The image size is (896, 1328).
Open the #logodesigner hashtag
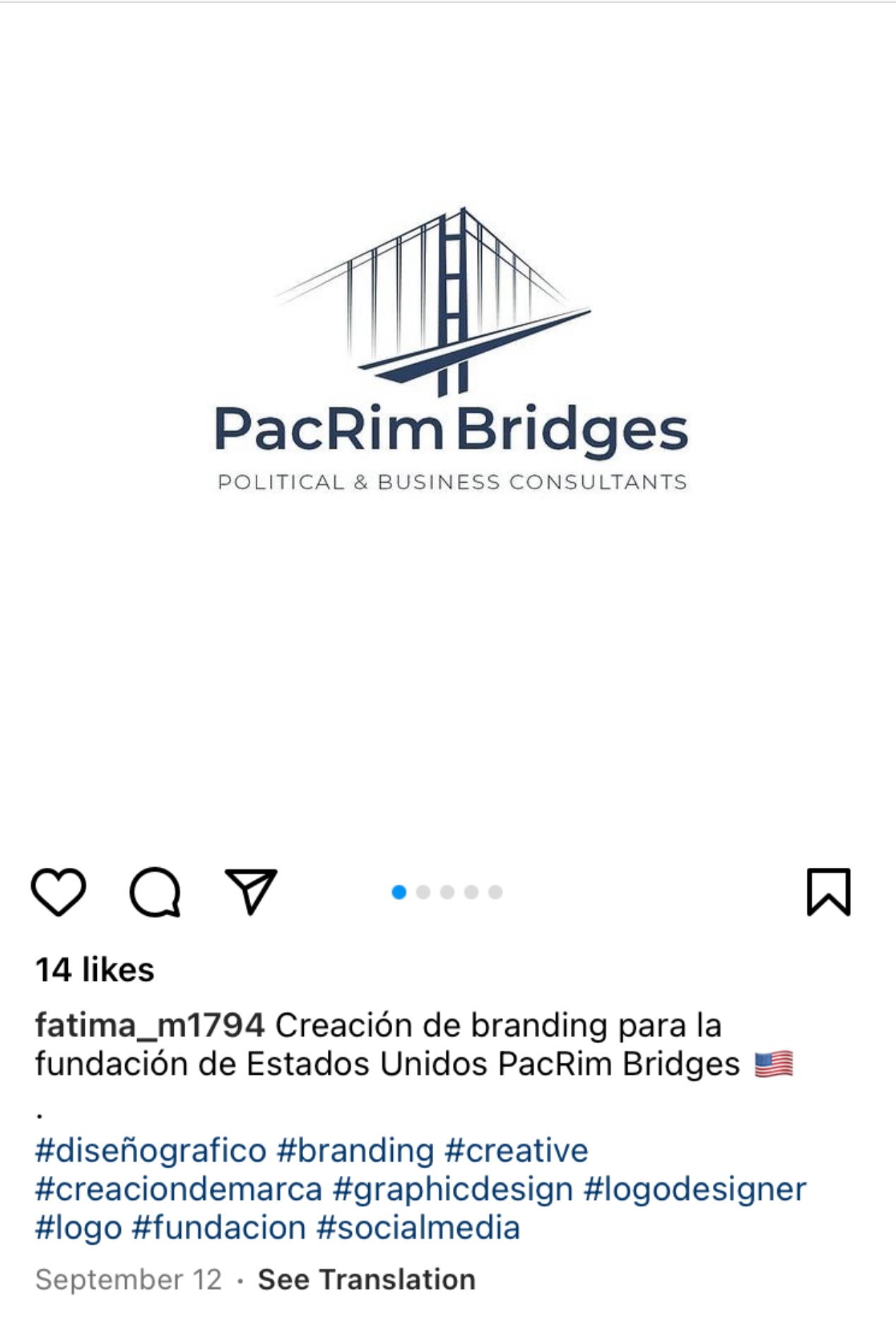pos(695,1189)
